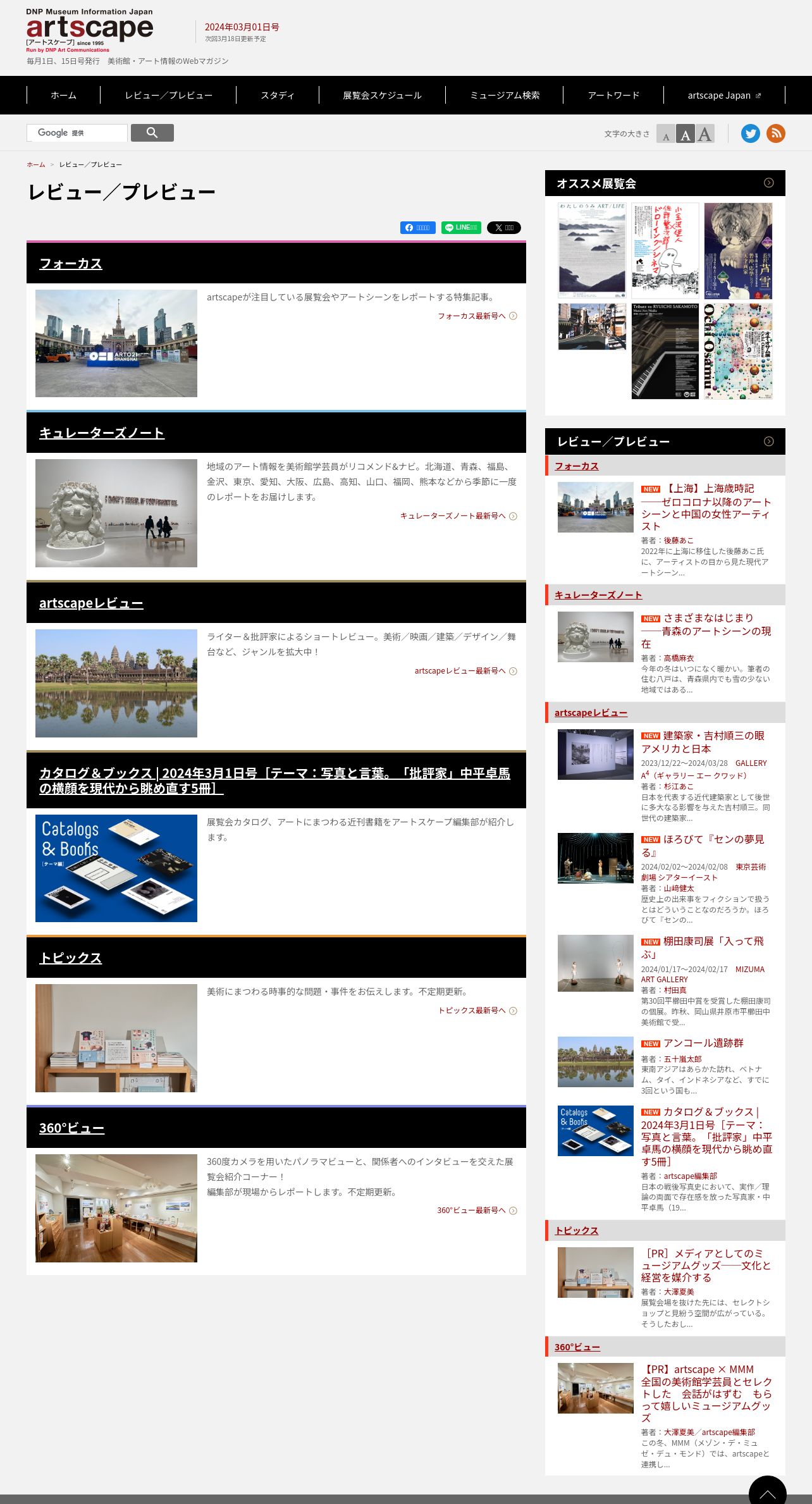Open the artscape Japan external link
This screenshot has width=812, height=1504.
pos(723,96)
